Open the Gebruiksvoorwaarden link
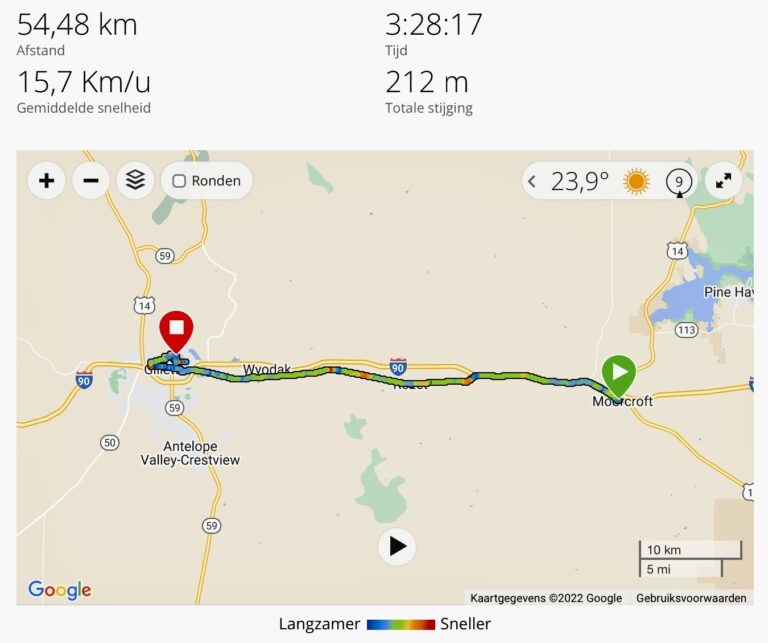 click(691, 598)
